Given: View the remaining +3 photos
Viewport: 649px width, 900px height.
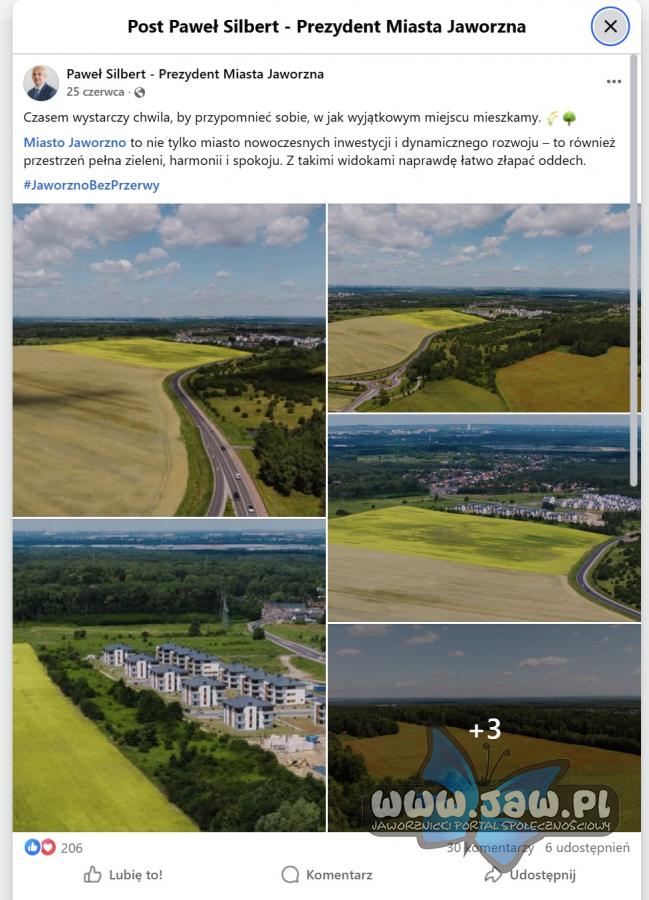Looking at the screenshot, I should tap(484, 728).
